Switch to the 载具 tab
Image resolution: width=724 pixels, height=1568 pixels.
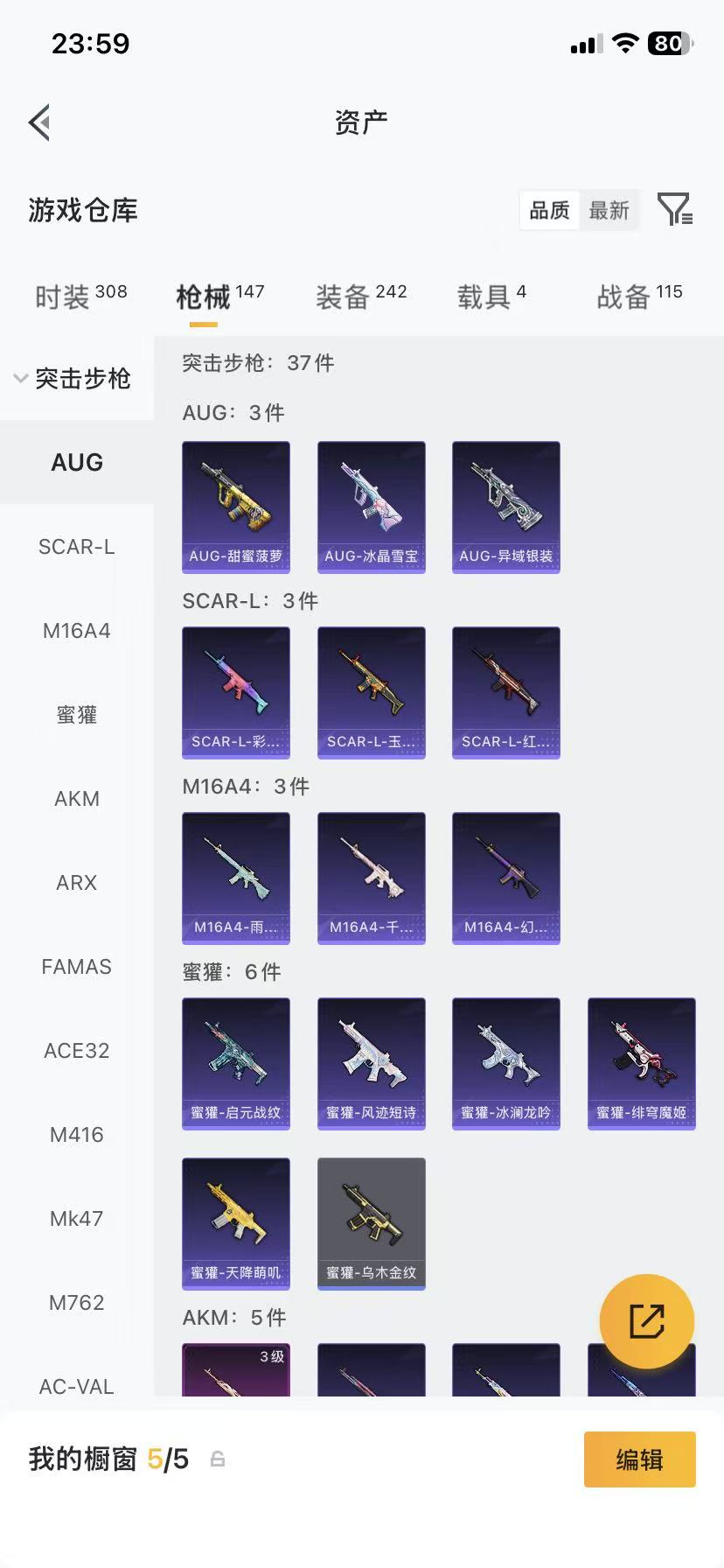[x=491, y=297]
